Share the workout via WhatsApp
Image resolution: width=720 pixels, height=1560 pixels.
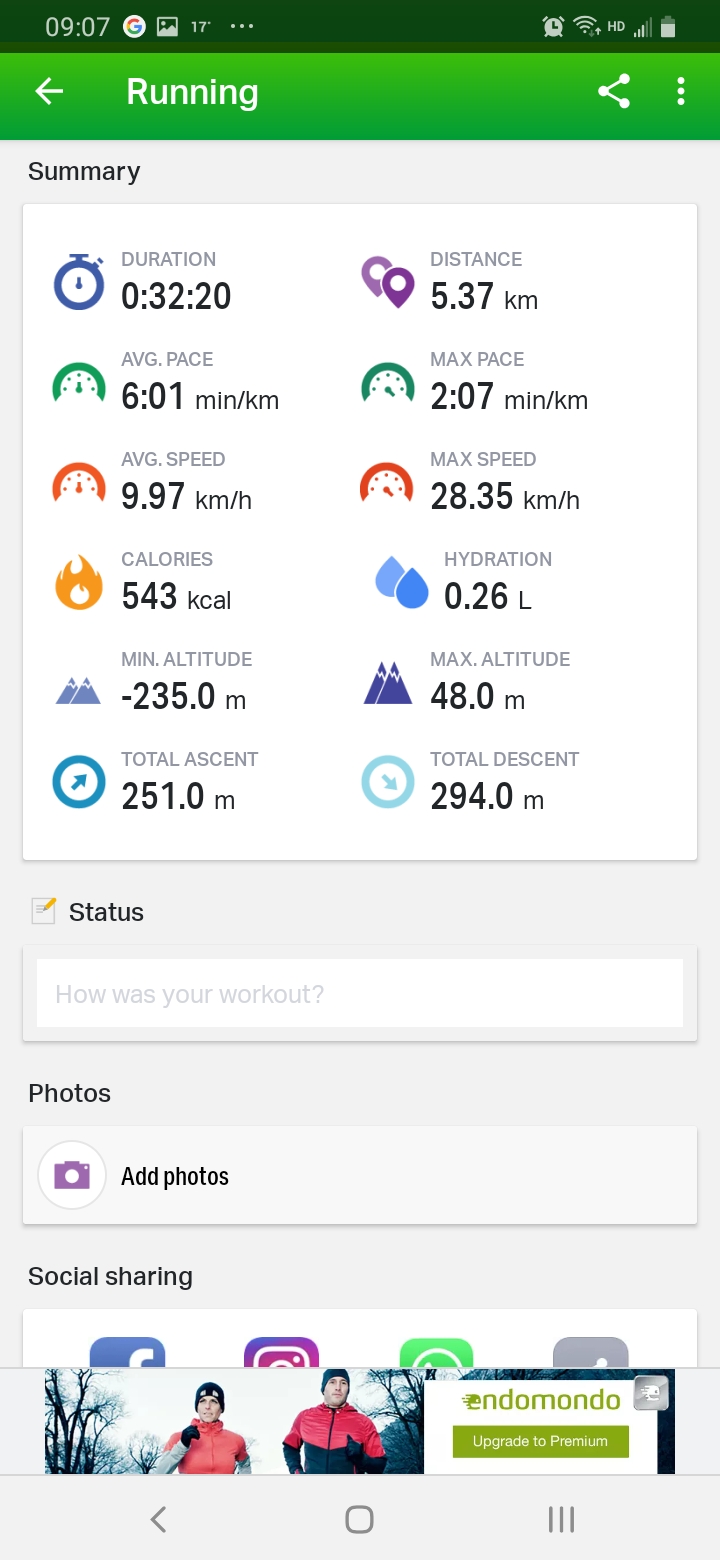(x=437, y=1352)
